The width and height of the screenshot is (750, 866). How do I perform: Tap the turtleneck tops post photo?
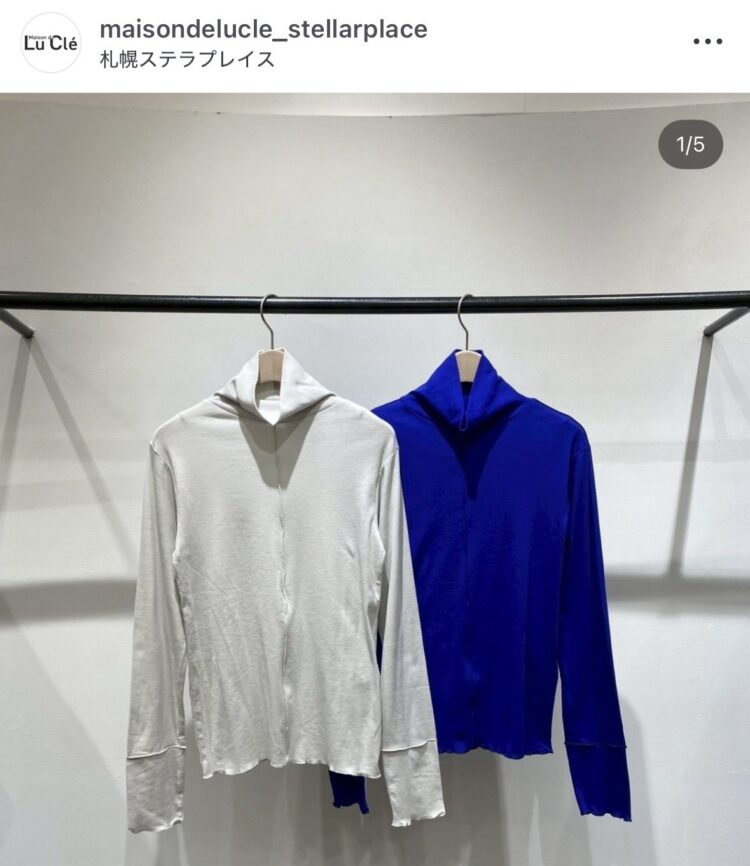coord(375,480)
